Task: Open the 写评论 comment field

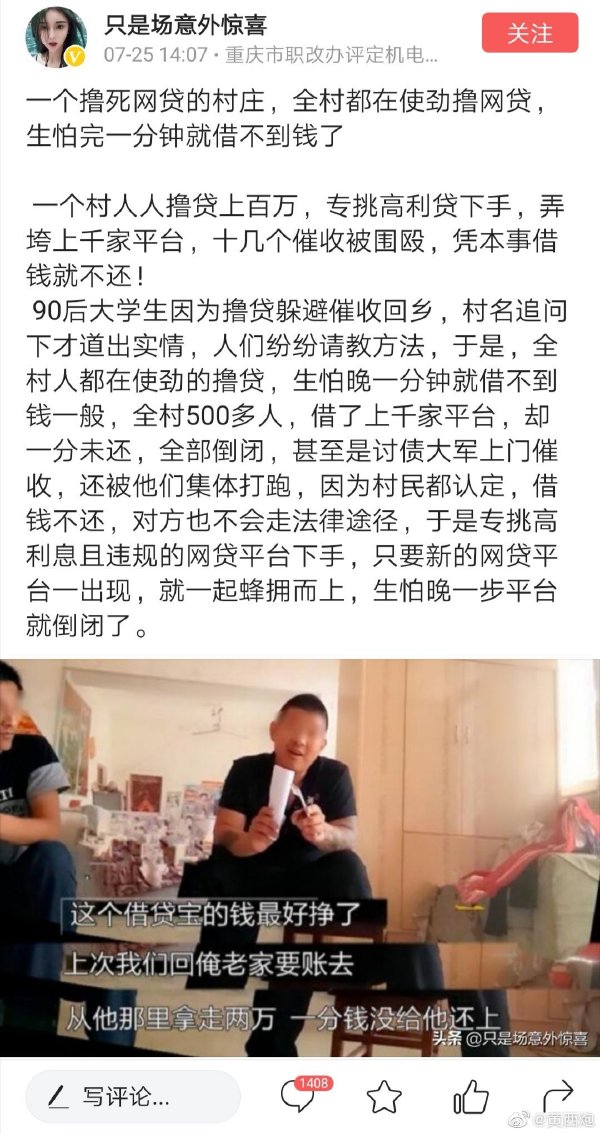Action: [x=133, y=1096]
